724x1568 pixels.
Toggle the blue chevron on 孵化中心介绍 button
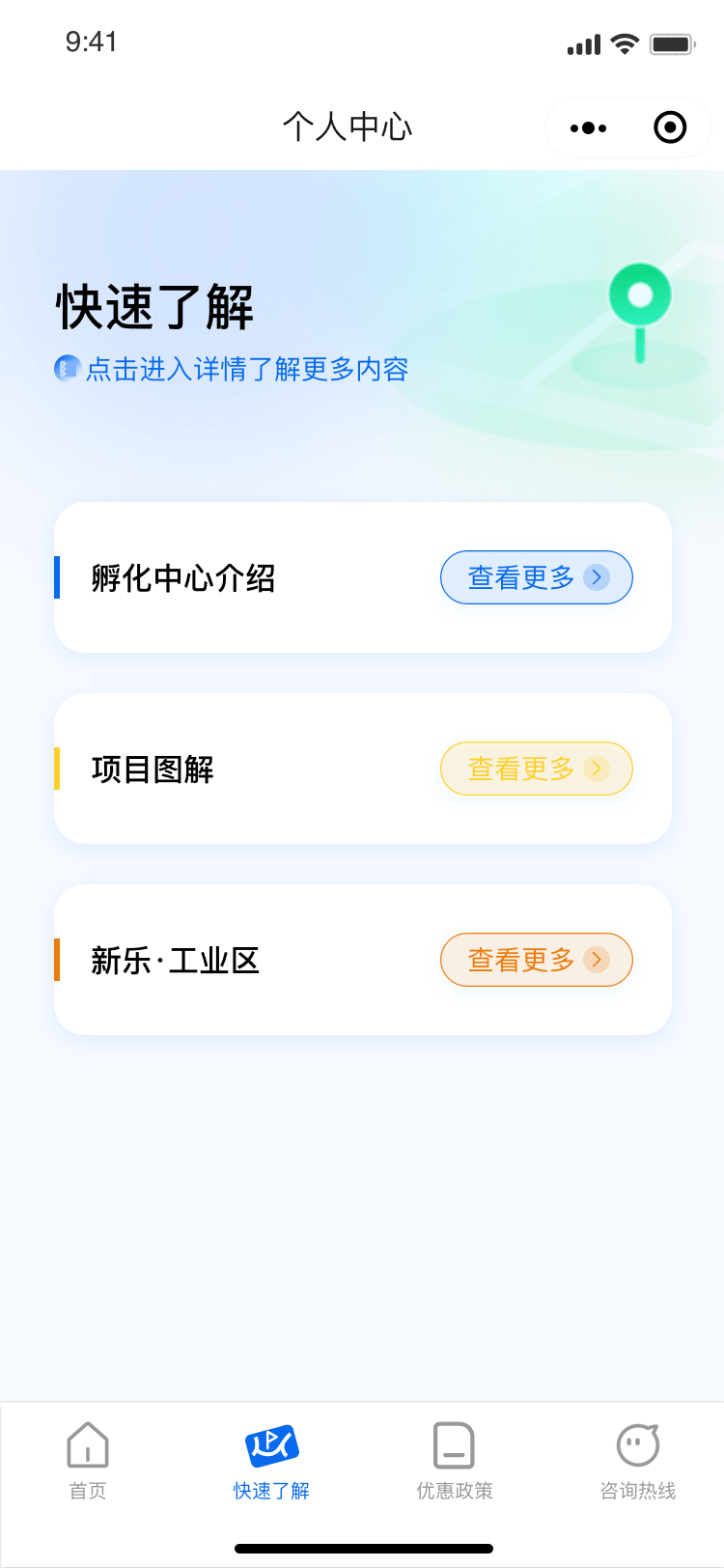point(598,577)
